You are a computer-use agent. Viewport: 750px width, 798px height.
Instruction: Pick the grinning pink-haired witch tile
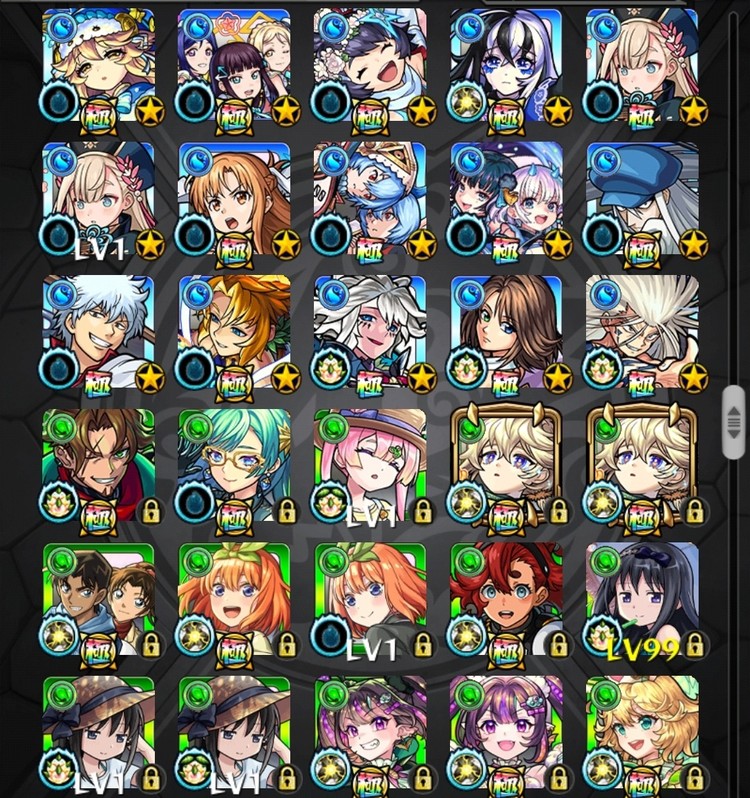pyautogui.click(x=370, y=731)
